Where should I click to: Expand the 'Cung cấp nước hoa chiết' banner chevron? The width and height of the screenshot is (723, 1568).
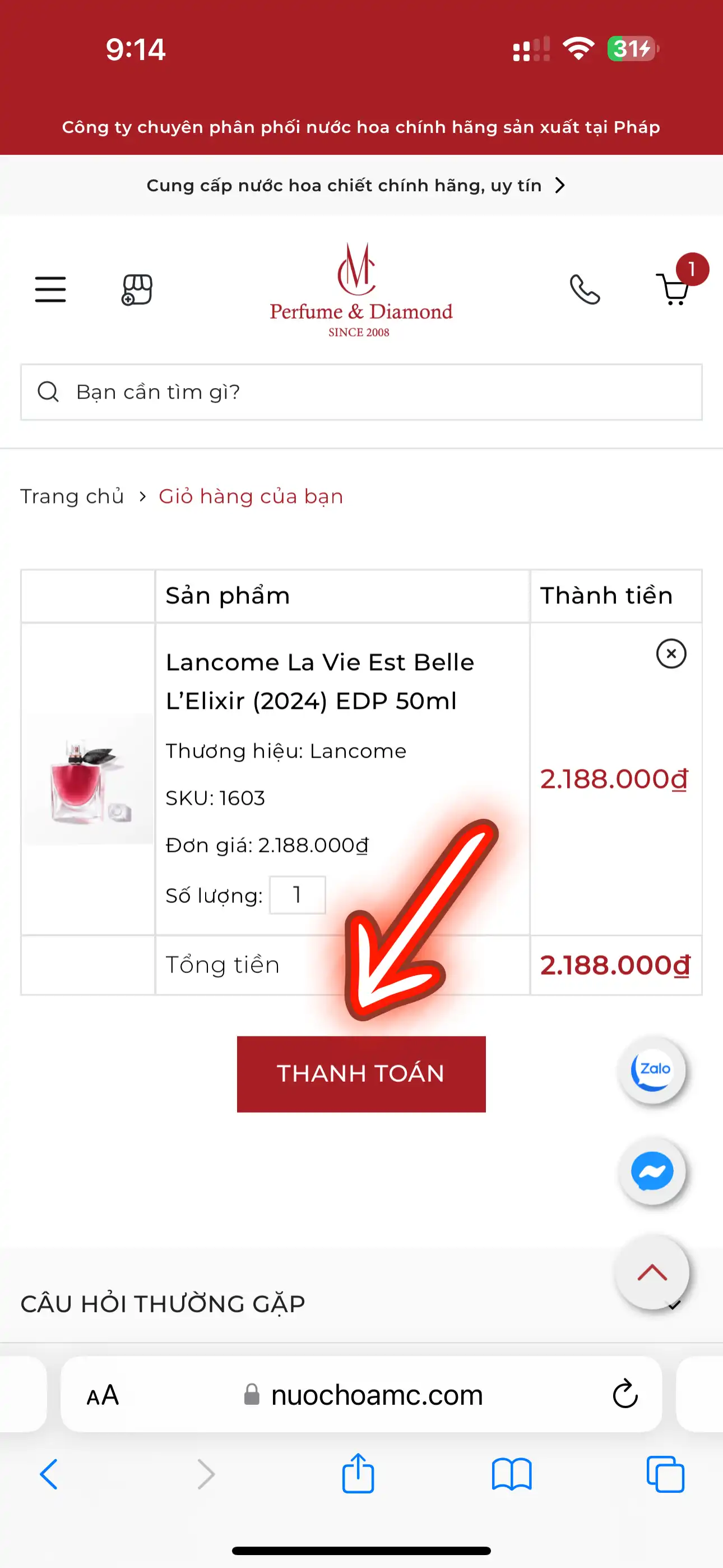click(x=559, y=185)
